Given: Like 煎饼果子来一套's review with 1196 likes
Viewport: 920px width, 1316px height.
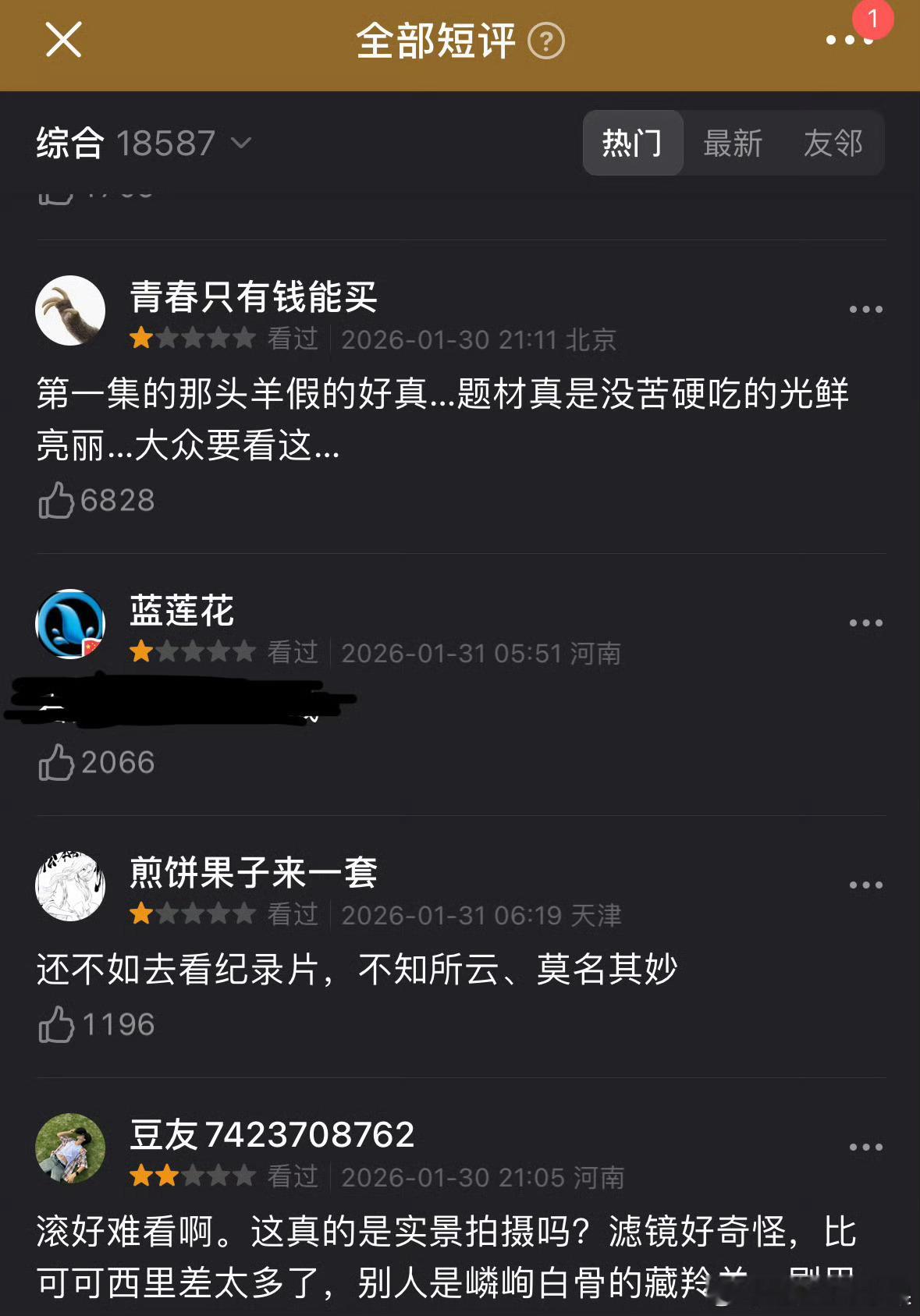Looking at the screenshot, I should (55, 1026).
